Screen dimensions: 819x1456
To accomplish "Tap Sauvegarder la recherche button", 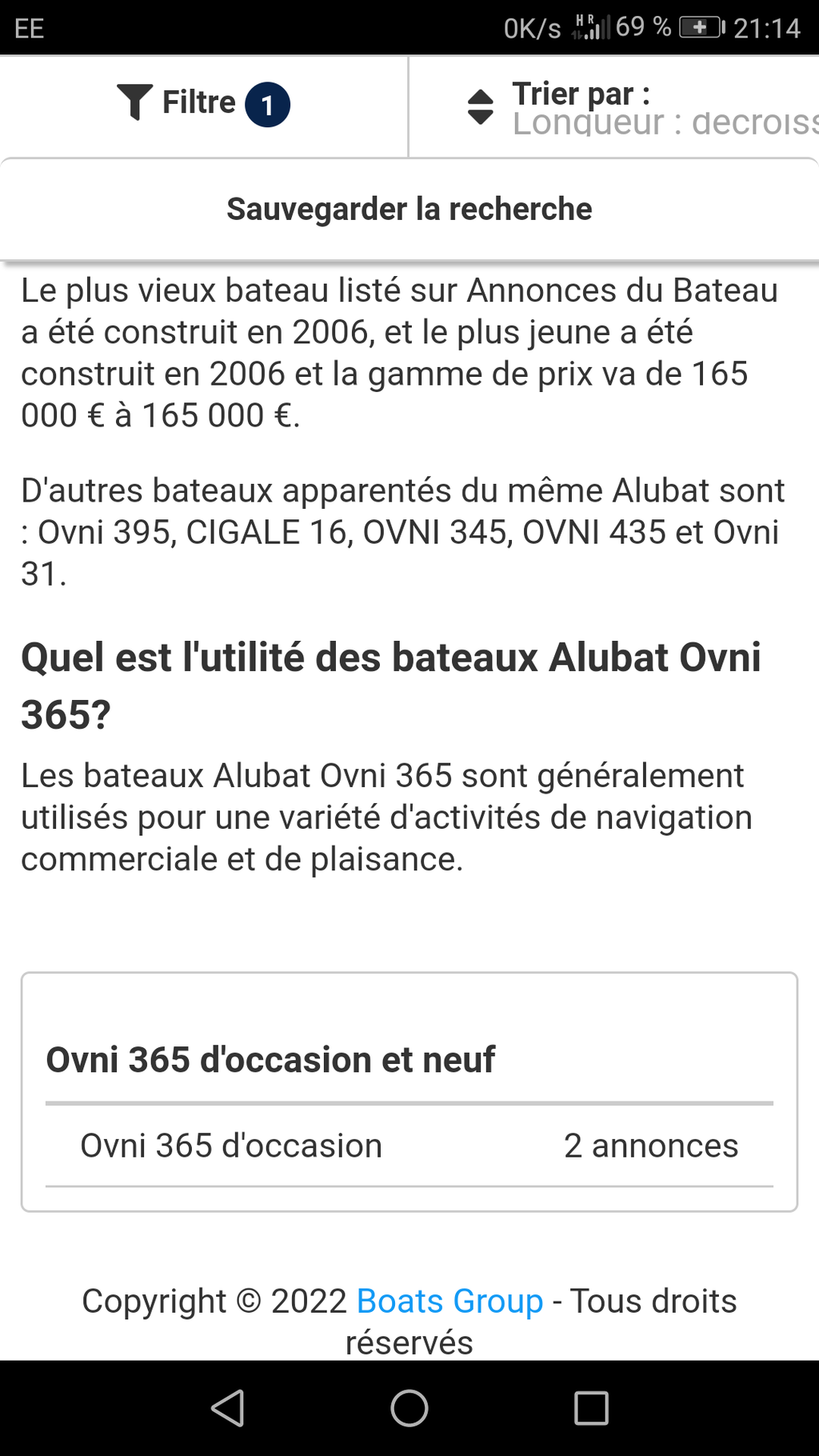I will pyautogui.click(x=409, y=209).
